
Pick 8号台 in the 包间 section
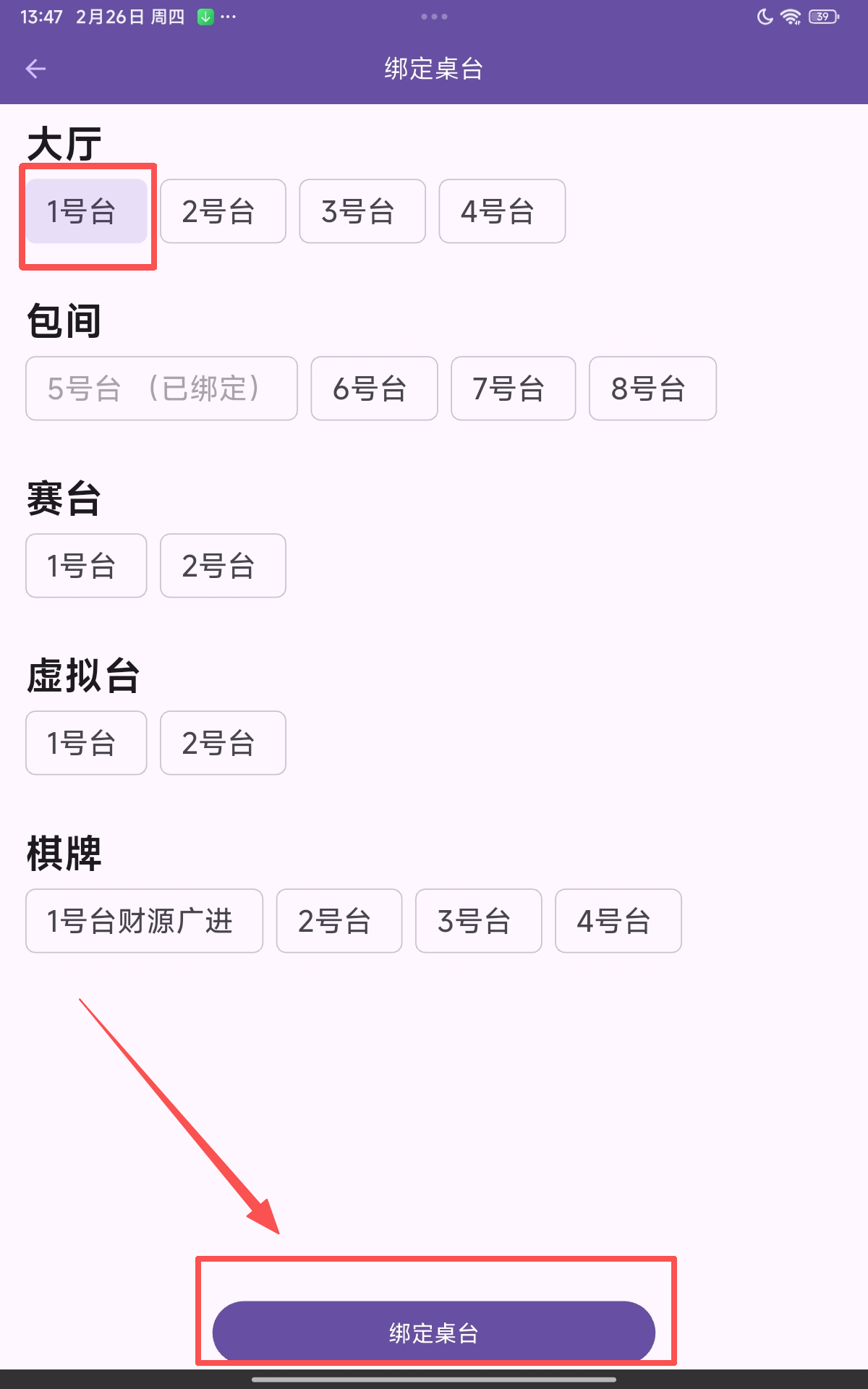[652, 388]
